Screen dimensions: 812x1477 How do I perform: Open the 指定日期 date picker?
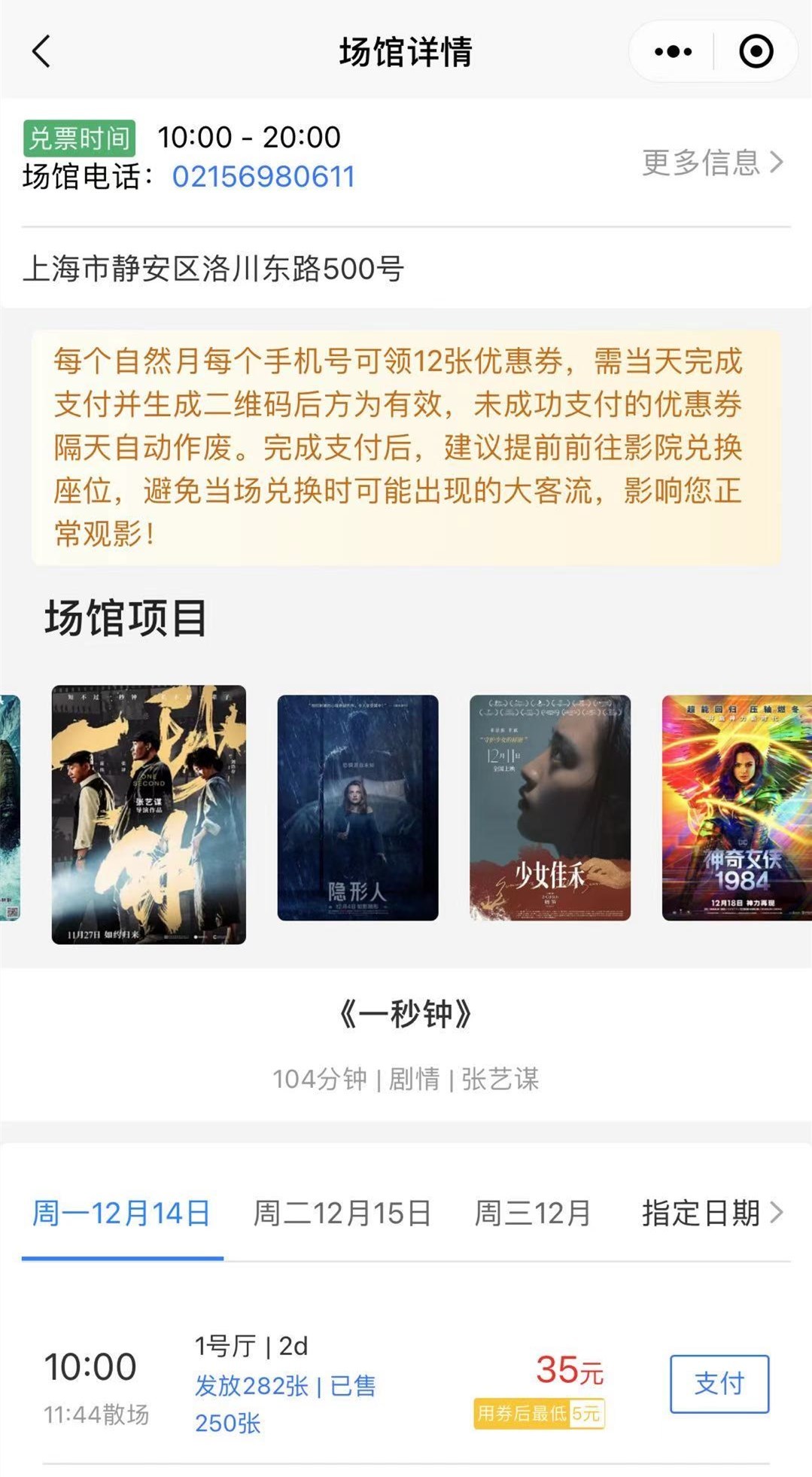click(712, 1214)
